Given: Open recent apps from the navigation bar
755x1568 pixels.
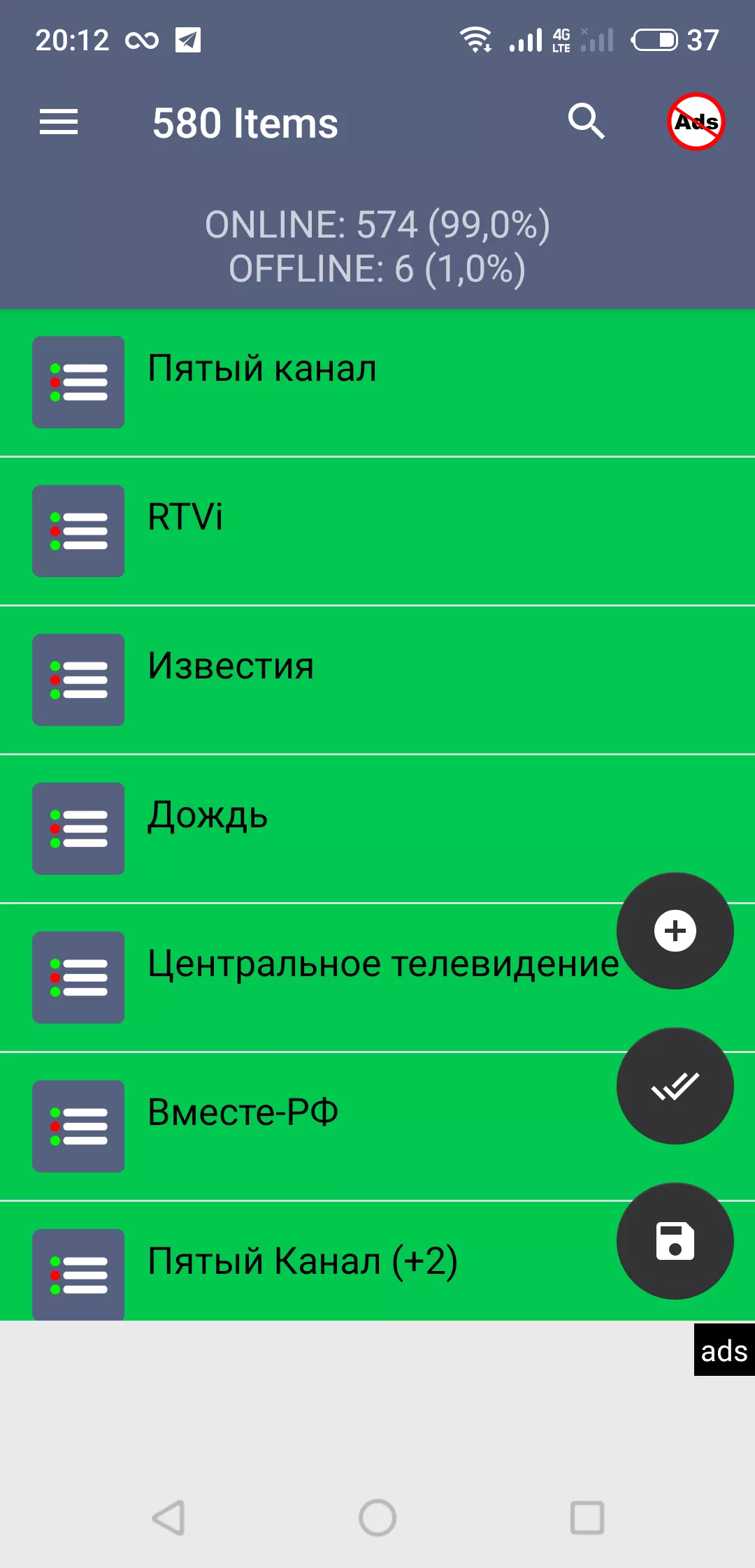Looking at the screenshot, I should (x=587, y=1518).
